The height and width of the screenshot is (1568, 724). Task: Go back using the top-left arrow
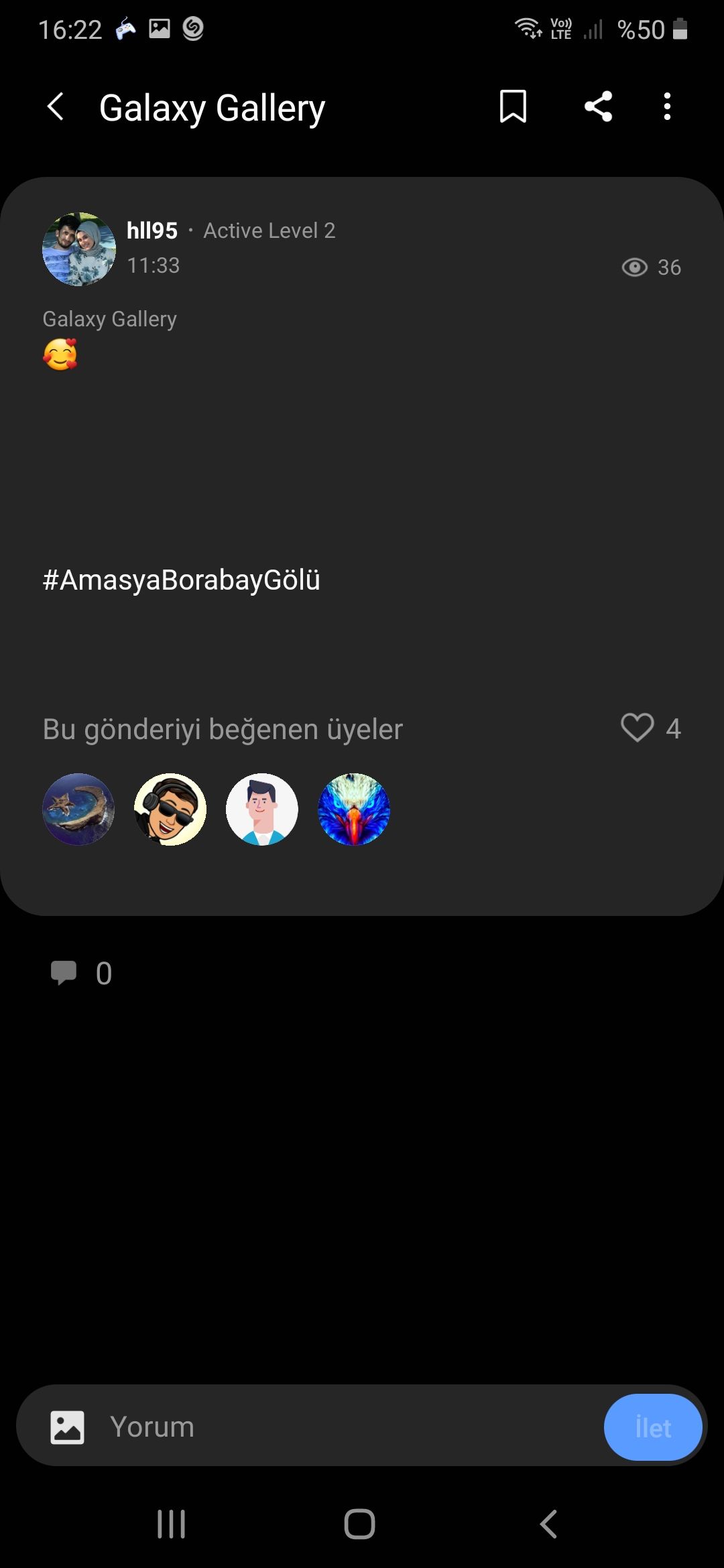[x=56, y=107]
